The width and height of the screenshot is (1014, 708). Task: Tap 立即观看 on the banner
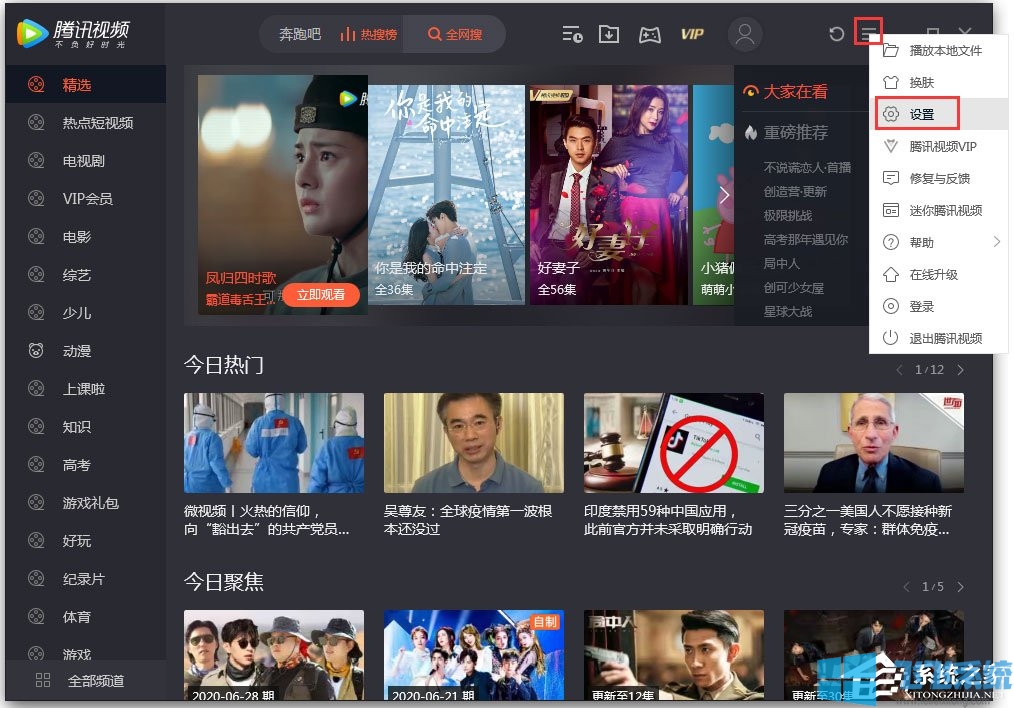[x=320, y=294]
